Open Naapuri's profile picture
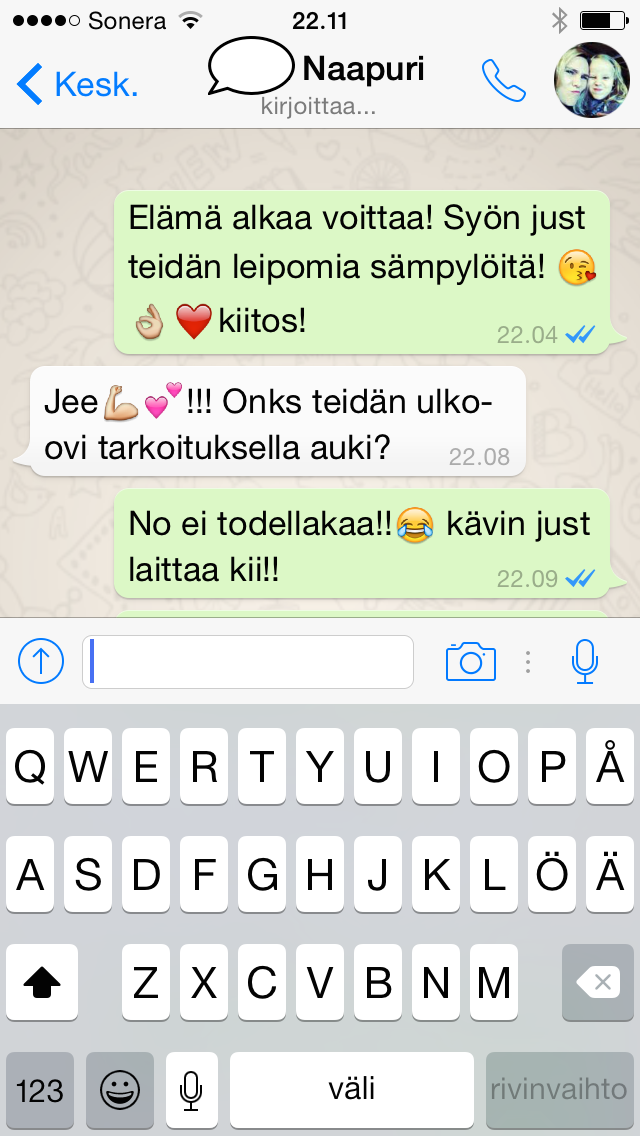This screenshot has height=1136, width=640. [x=593, y=82]
